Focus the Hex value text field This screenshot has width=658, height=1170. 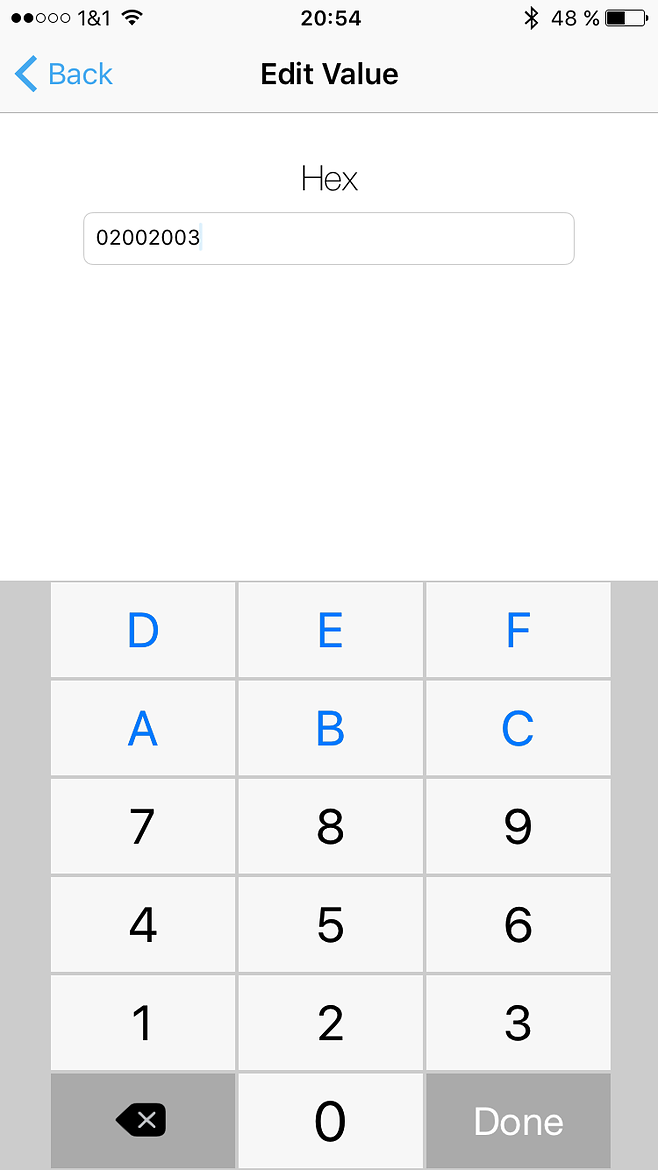(328, 238)
